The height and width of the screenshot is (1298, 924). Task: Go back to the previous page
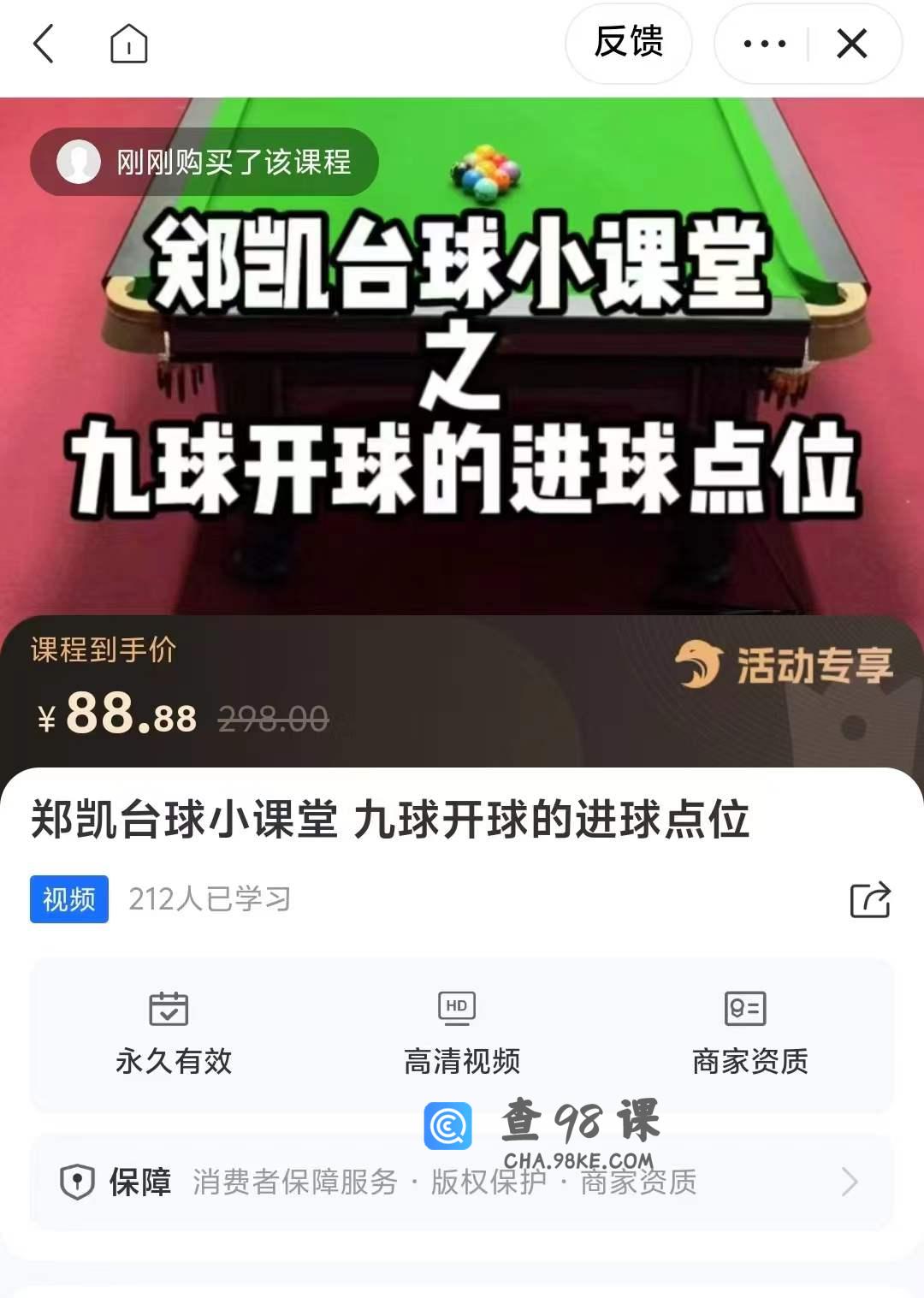(x=44, y=44)
